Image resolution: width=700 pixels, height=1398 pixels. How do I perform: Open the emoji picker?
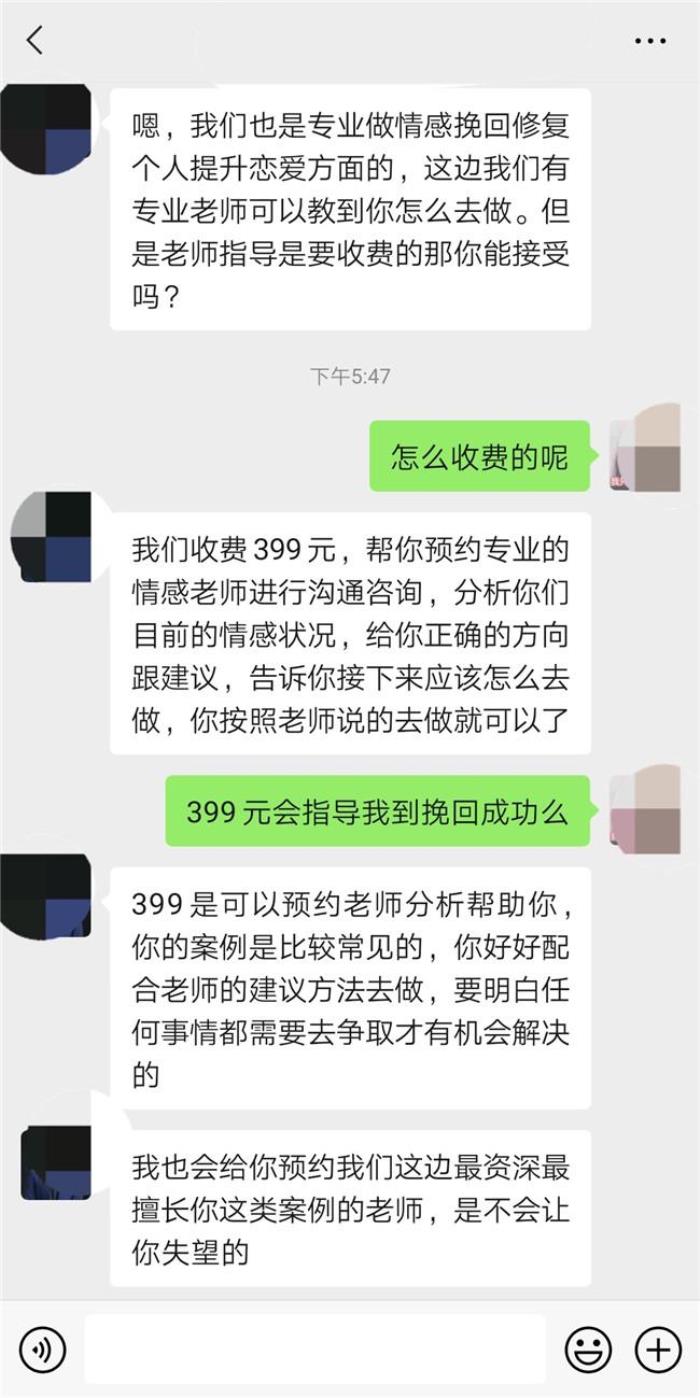pos(588,1350)
